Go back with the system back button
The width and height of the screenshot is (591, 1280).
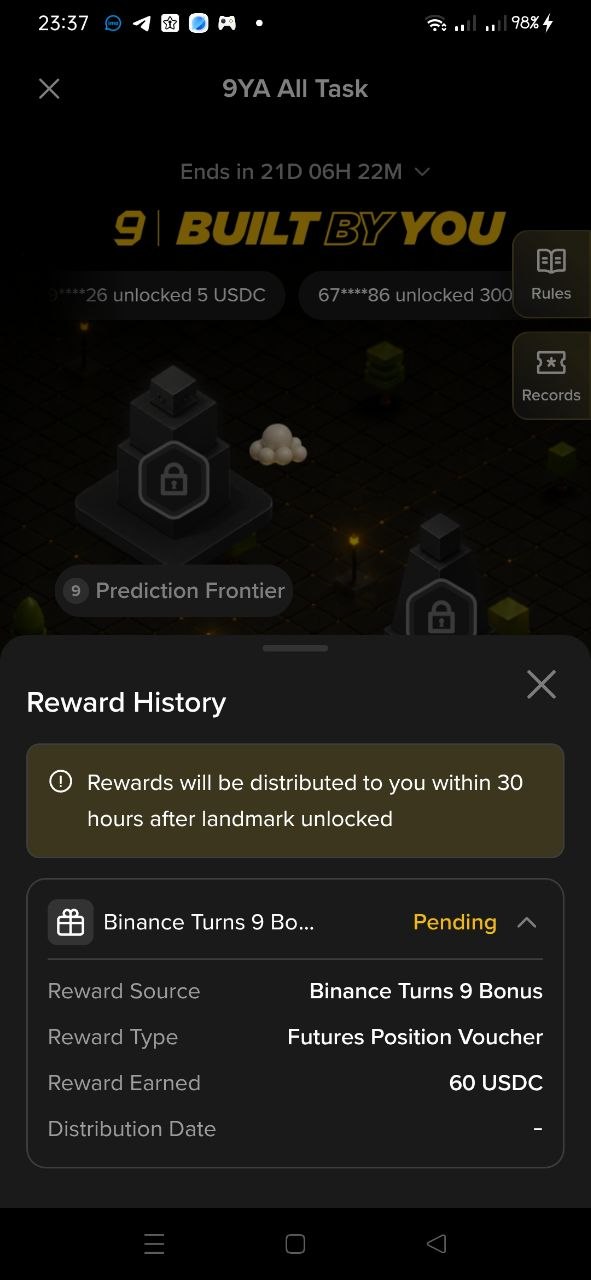pos(436,1244)
